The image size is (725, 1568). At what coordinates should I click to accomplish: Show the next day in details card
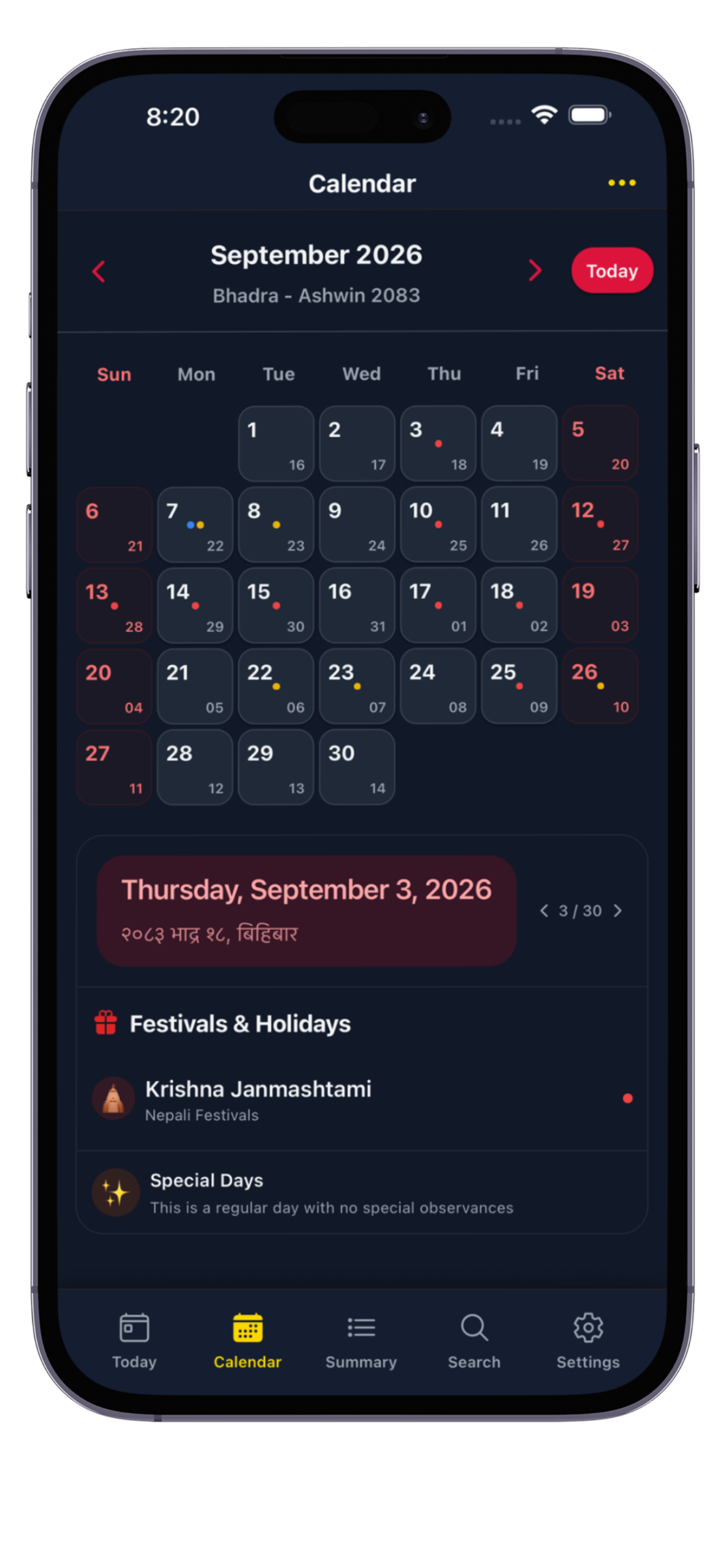pyautogui.click(x=618, y=910)
